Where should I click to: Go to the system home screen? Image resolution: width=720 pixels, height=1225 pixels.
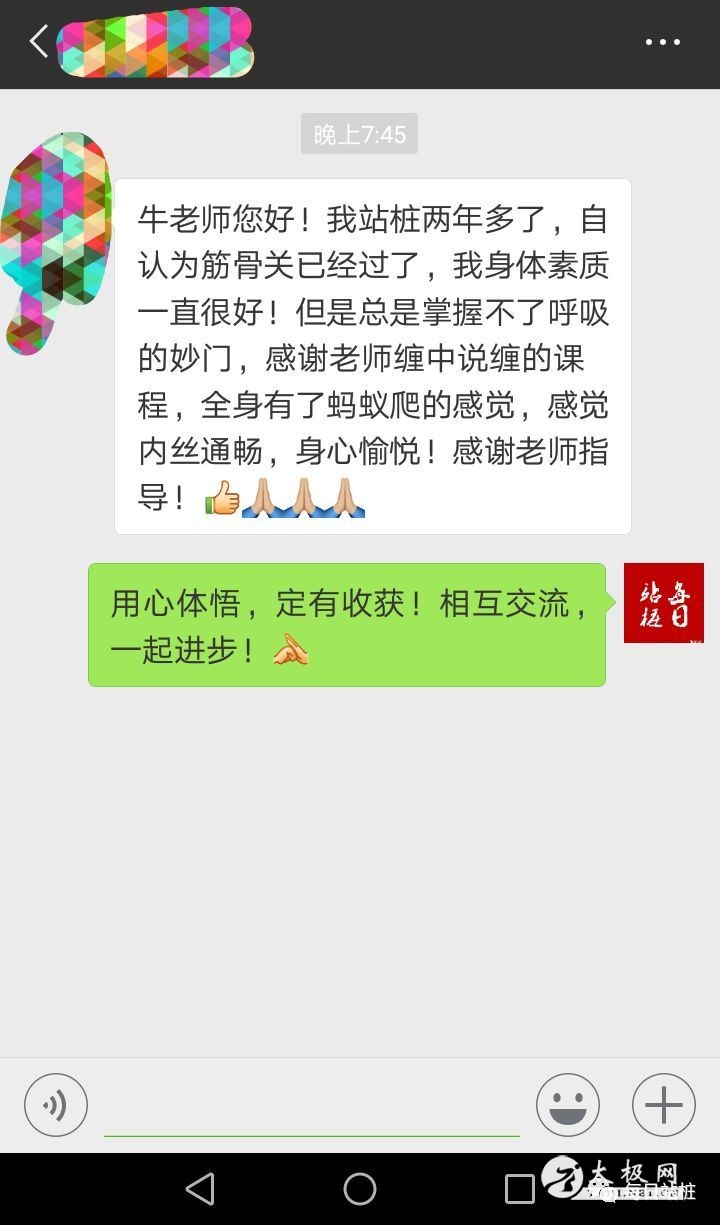[x=360, y=1189]
